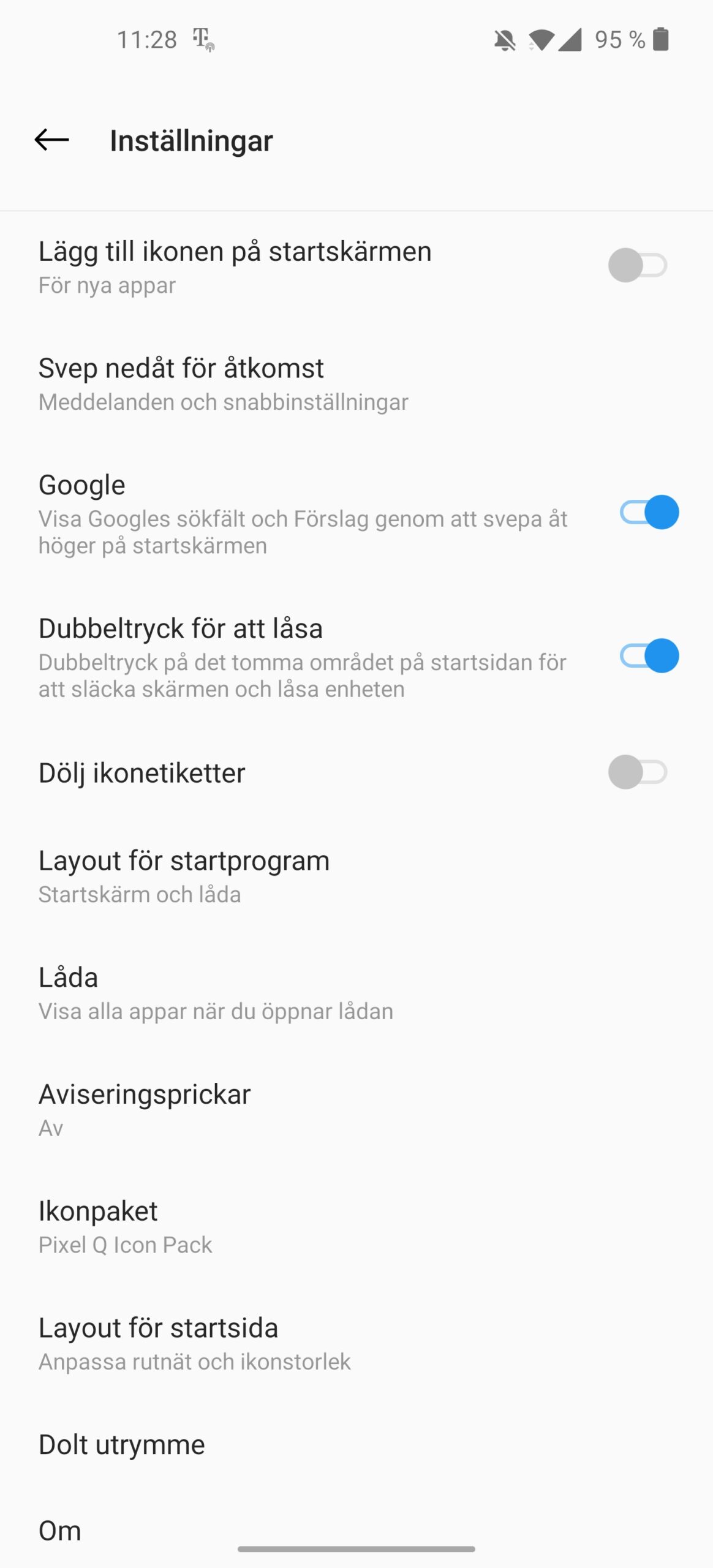Open Layout för startprogram
This screenshot has width=713, height=1568.
coord(356,876)
